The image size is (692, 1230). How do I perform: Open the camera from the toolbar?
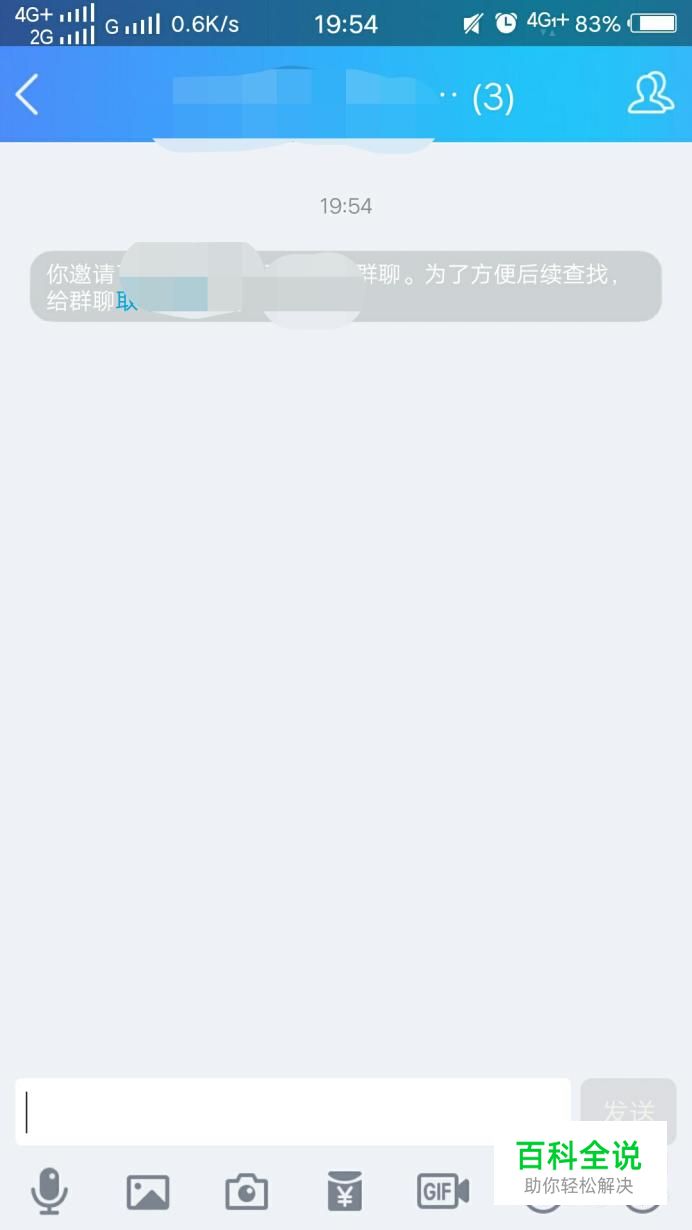246,1192
